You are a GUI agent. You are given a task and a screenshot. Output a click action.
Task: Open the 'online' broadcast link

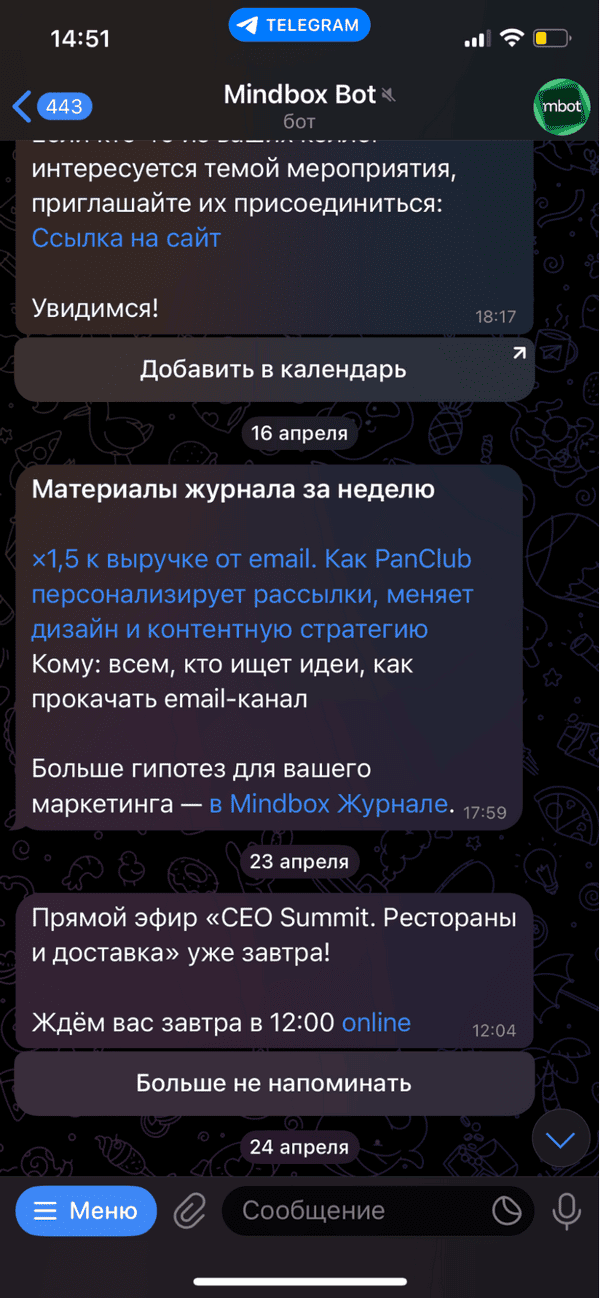tap(376, 1022)
